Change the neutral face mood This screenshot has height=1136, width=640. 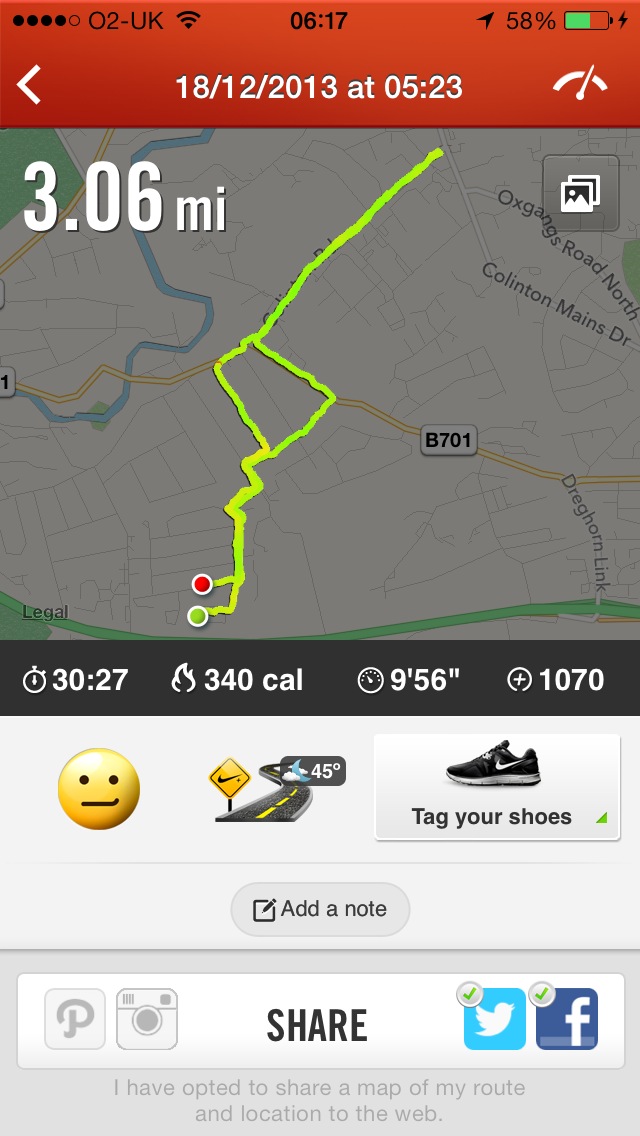98,789
